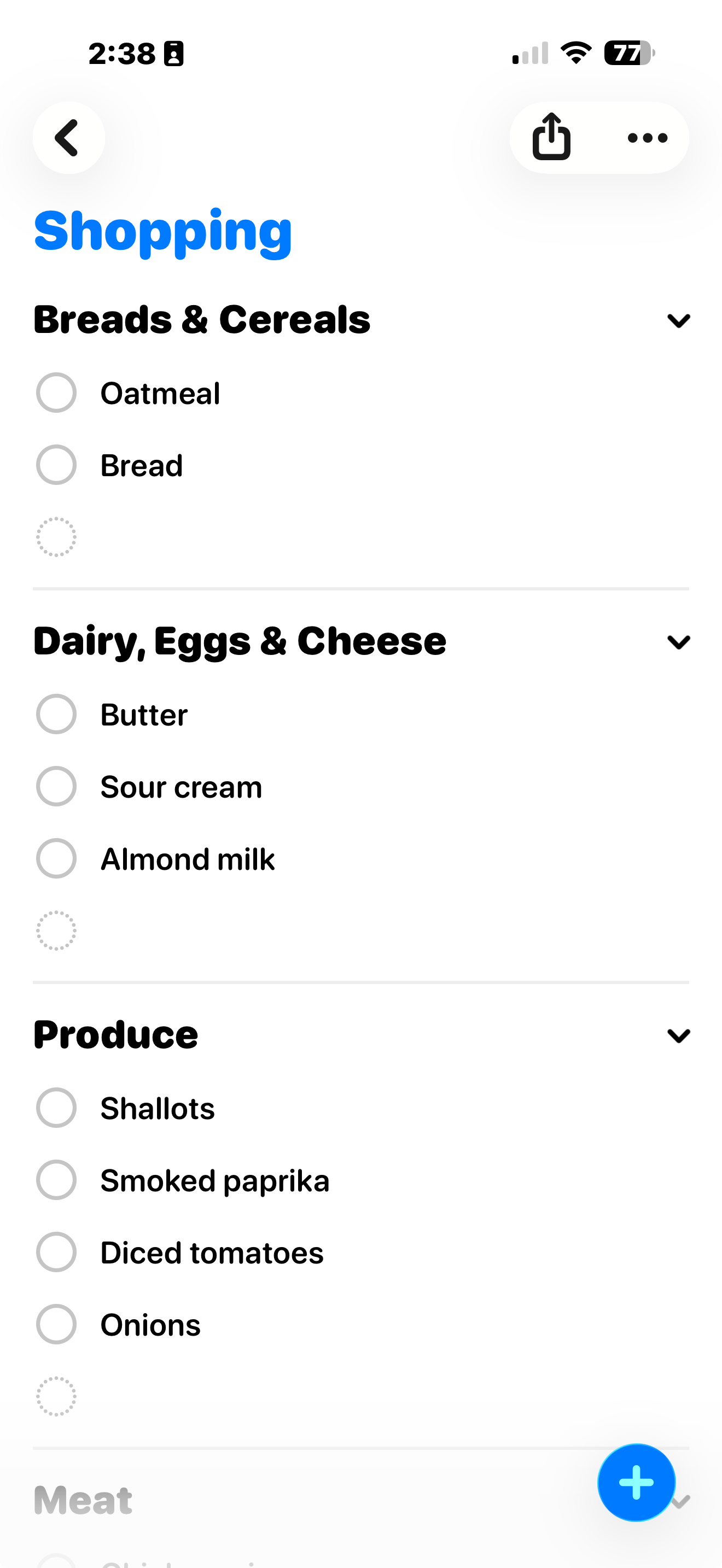Tick the Diced tomatoes circle
Viewport: 722px width, 1568px height.
pos(56,1253)
